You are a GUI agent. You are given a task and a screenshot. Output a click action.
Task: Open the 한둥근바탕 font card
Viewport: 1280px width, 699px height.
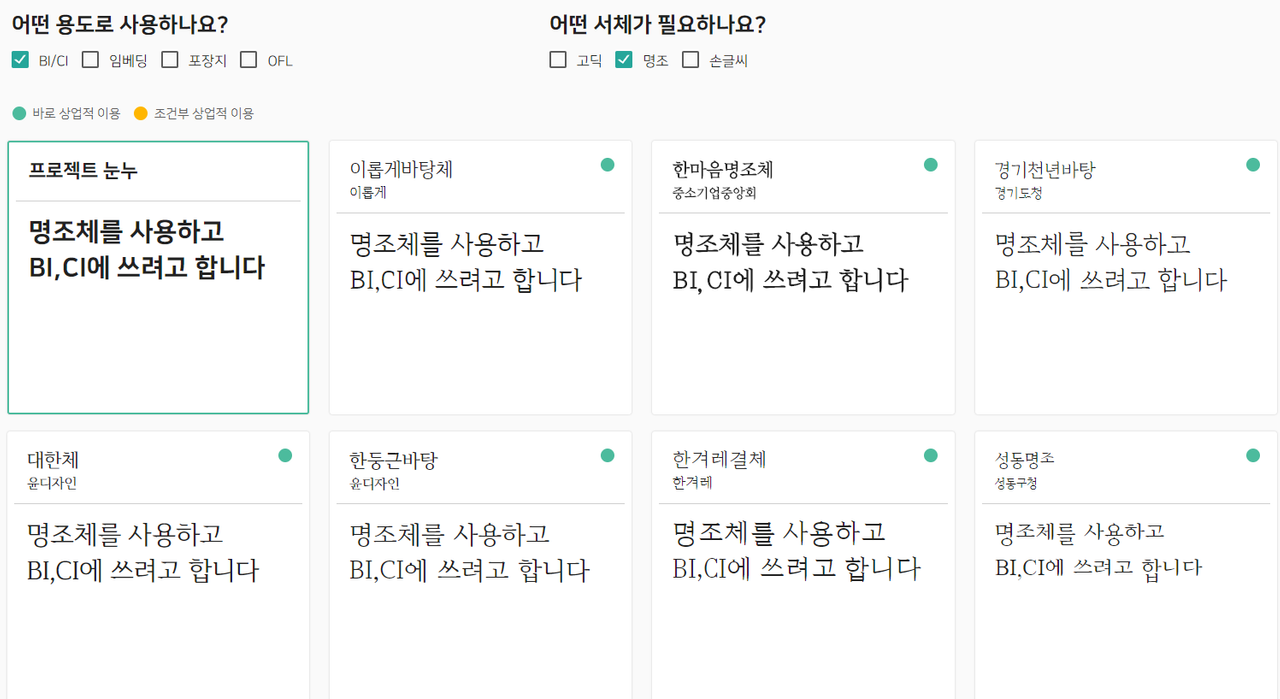tap(480, 565)
